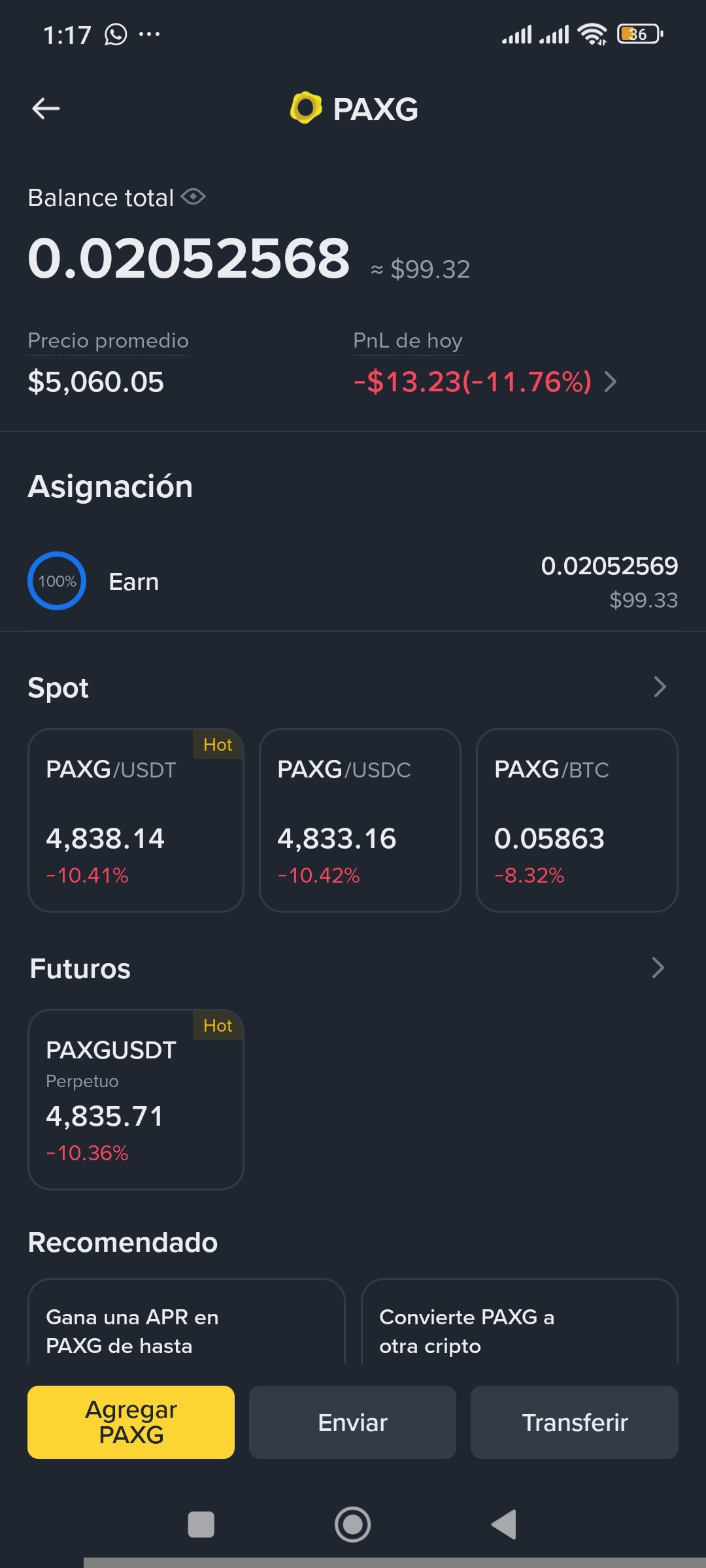Open recent apps from navigation bar
Screen dimensions: 706x1568
(x=201, y=1524)
